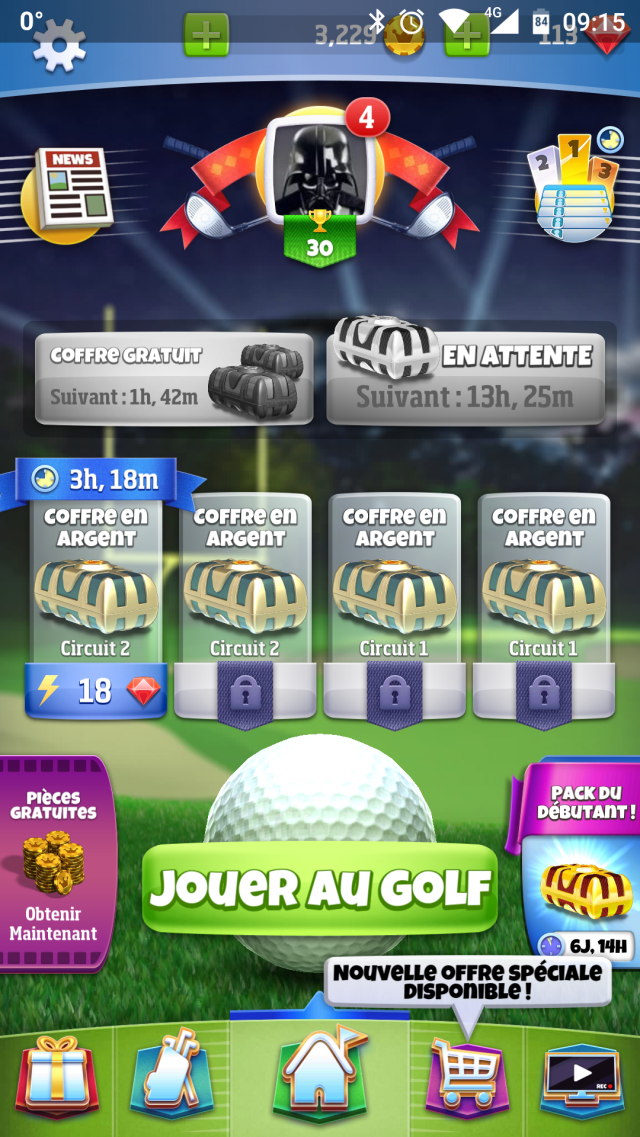
Task: Start a match with Jouer au Golf
Action: [320, 887]
